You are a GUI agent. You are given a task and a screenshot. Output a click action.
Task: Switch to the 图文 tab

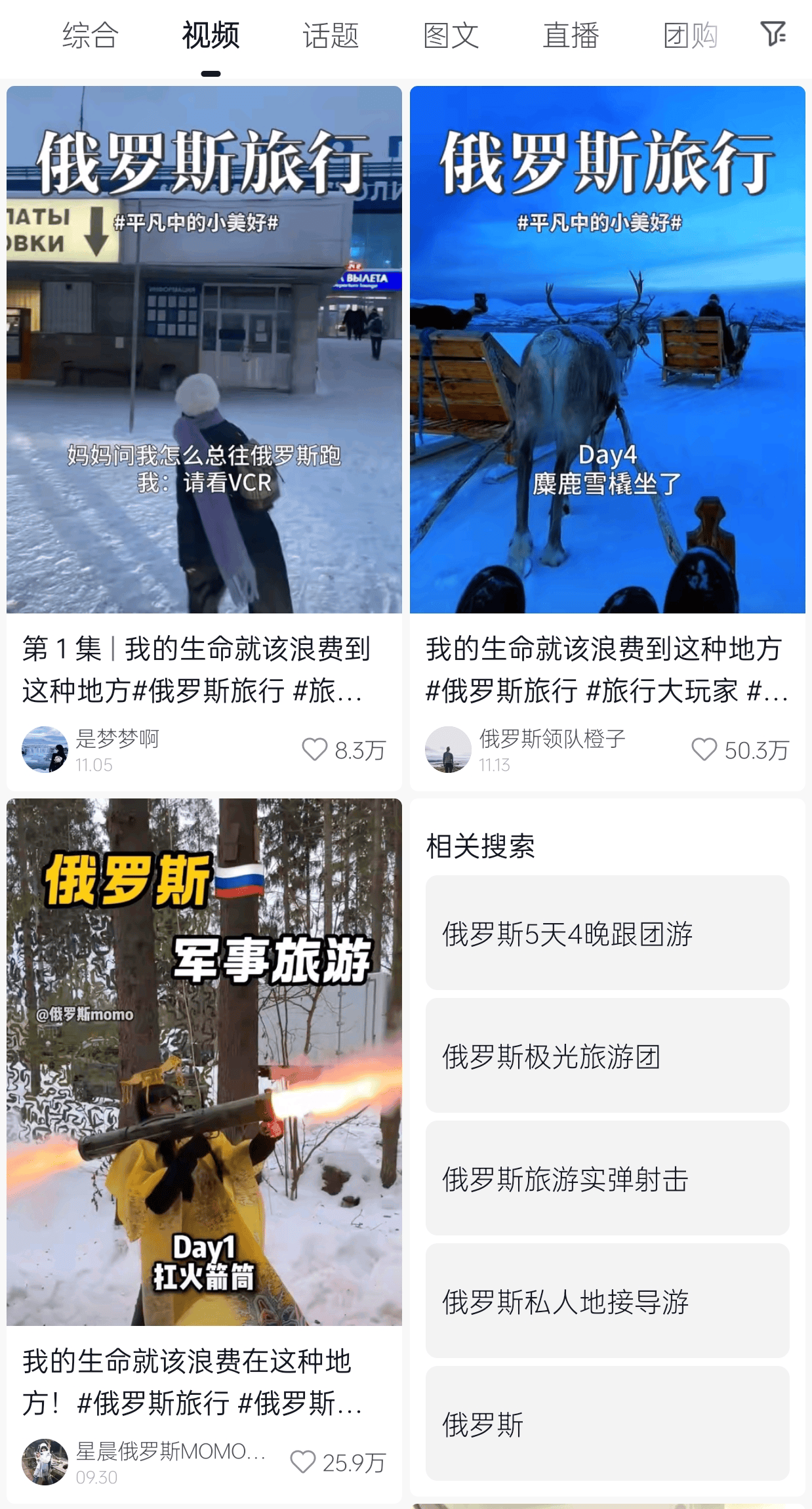pyautogui.click(x=451, y=35)
